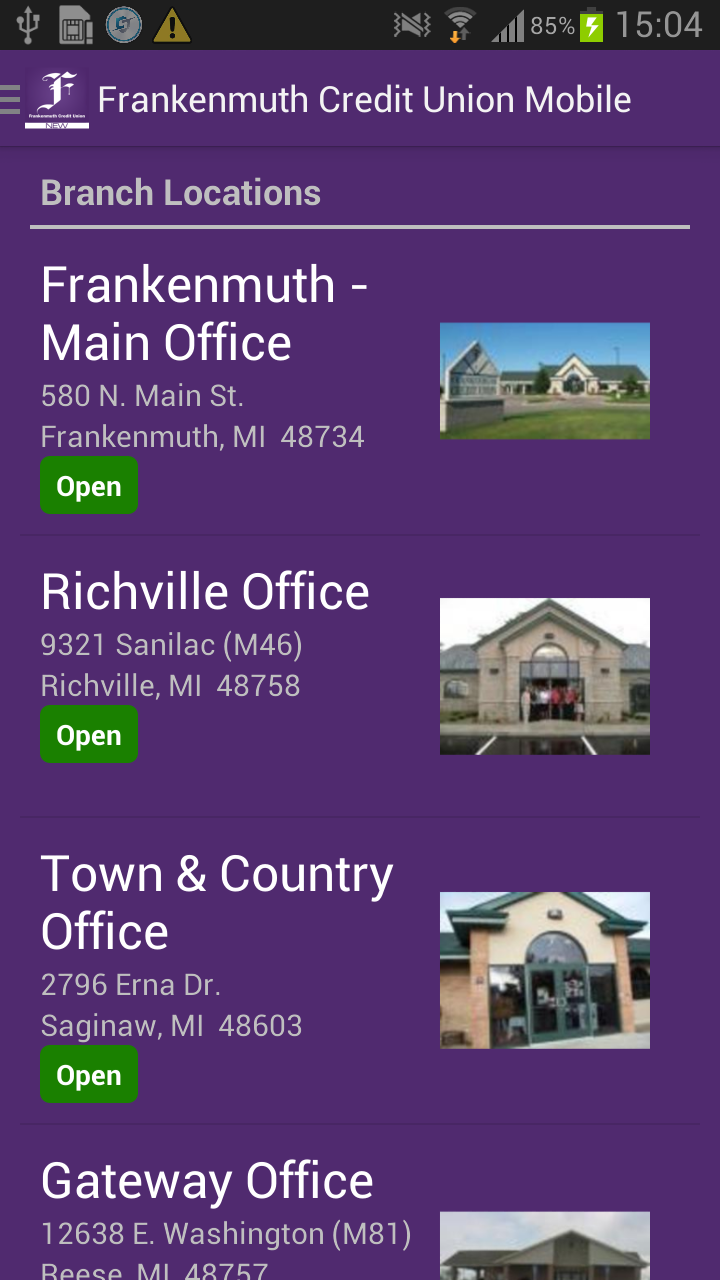Screen dimensions: 720x1280
Task: Expand the Gateway Office entry
Action: pyautogui.click(x=206, y=1180)
